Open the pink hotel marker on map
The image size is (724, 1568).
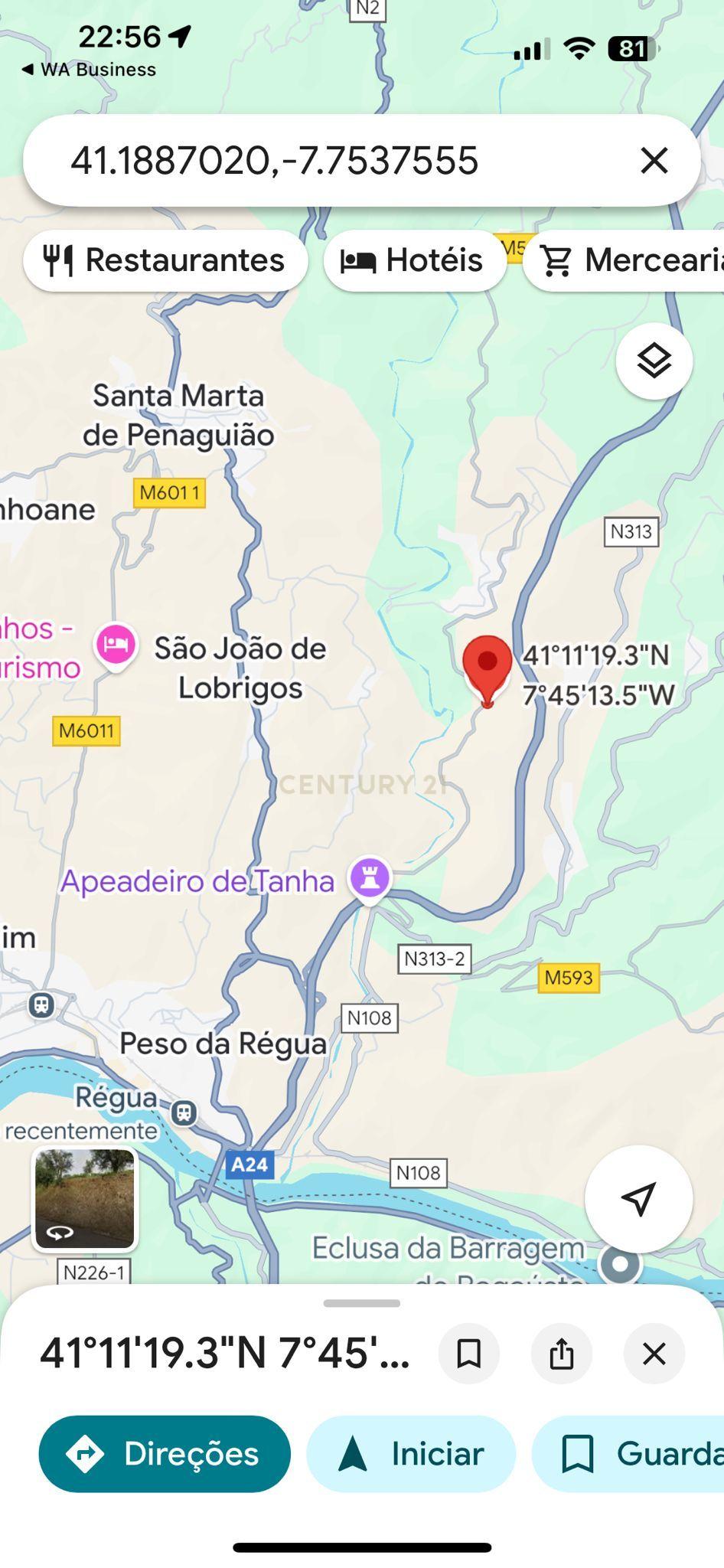[116, 645]
